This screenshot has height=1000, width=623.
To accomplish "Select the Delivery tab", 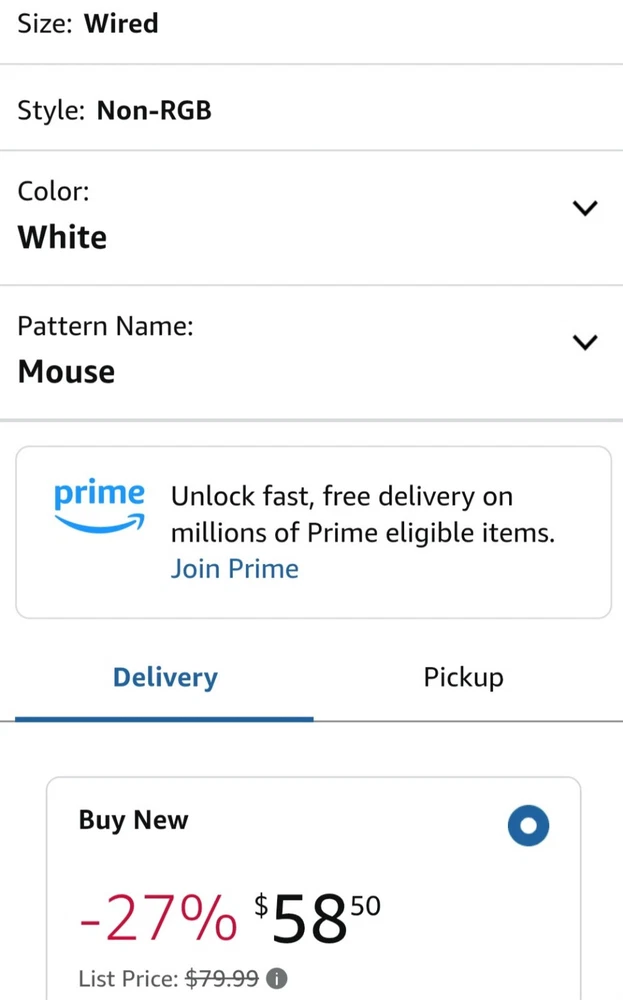I will point(165,677).
